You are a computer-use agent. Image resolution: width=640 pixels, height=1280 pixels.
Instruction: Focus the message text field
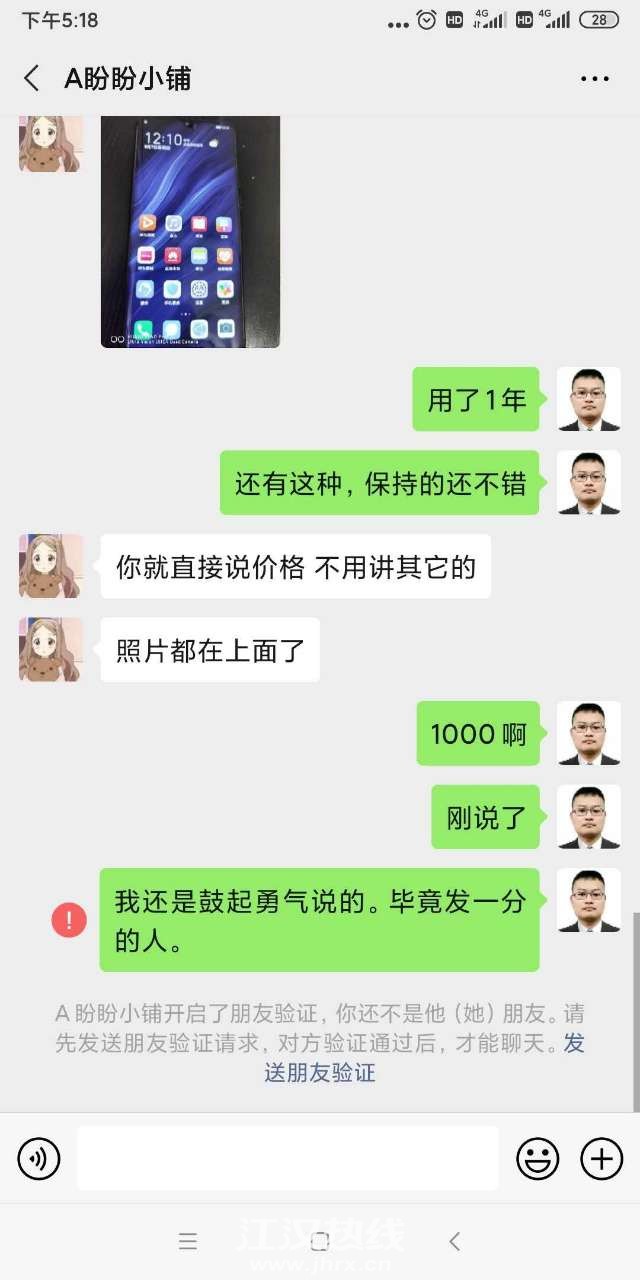click(288, 1159)
